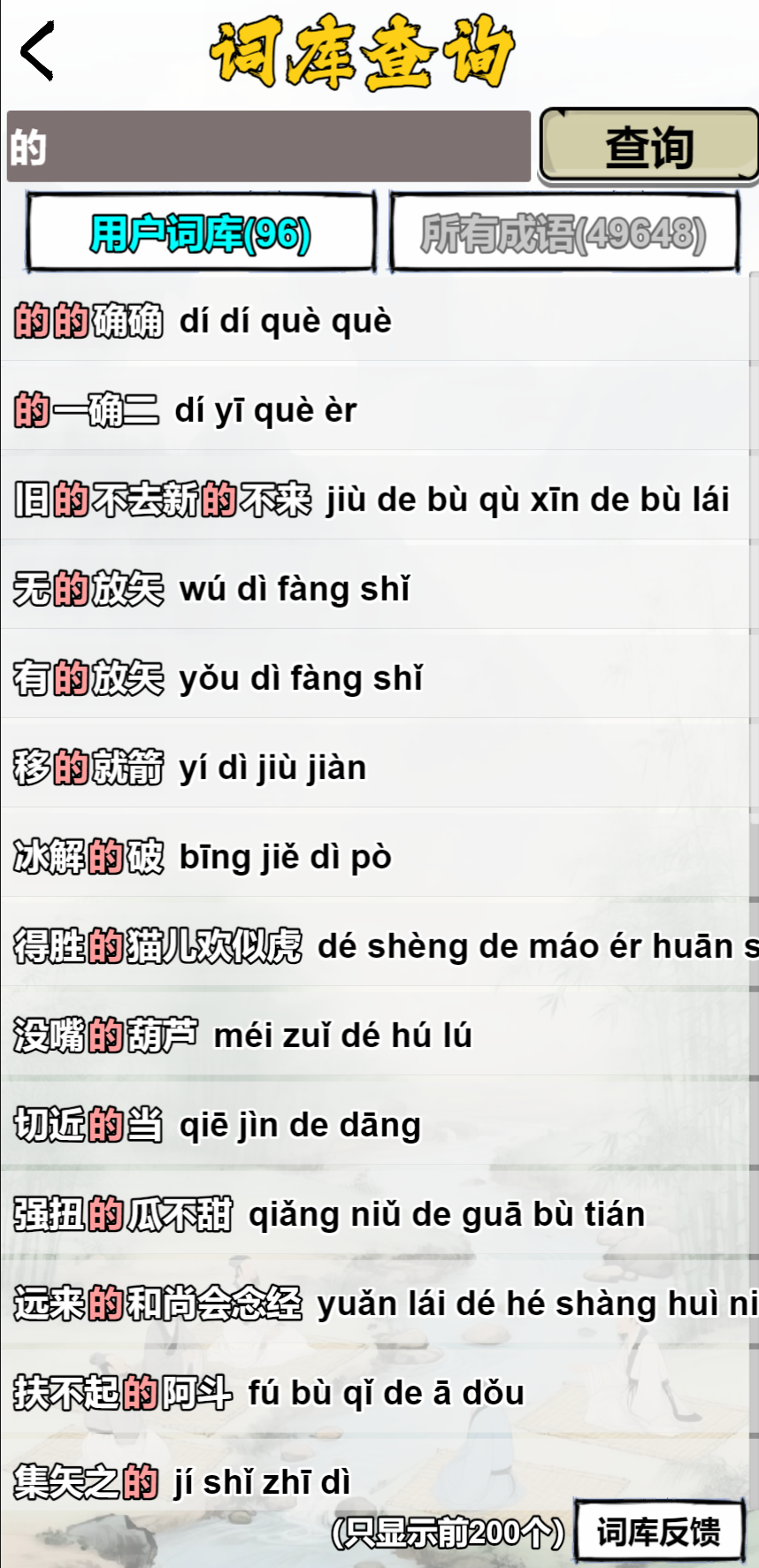Select the idiom 远来的和尚会念经

point(380,1303)
